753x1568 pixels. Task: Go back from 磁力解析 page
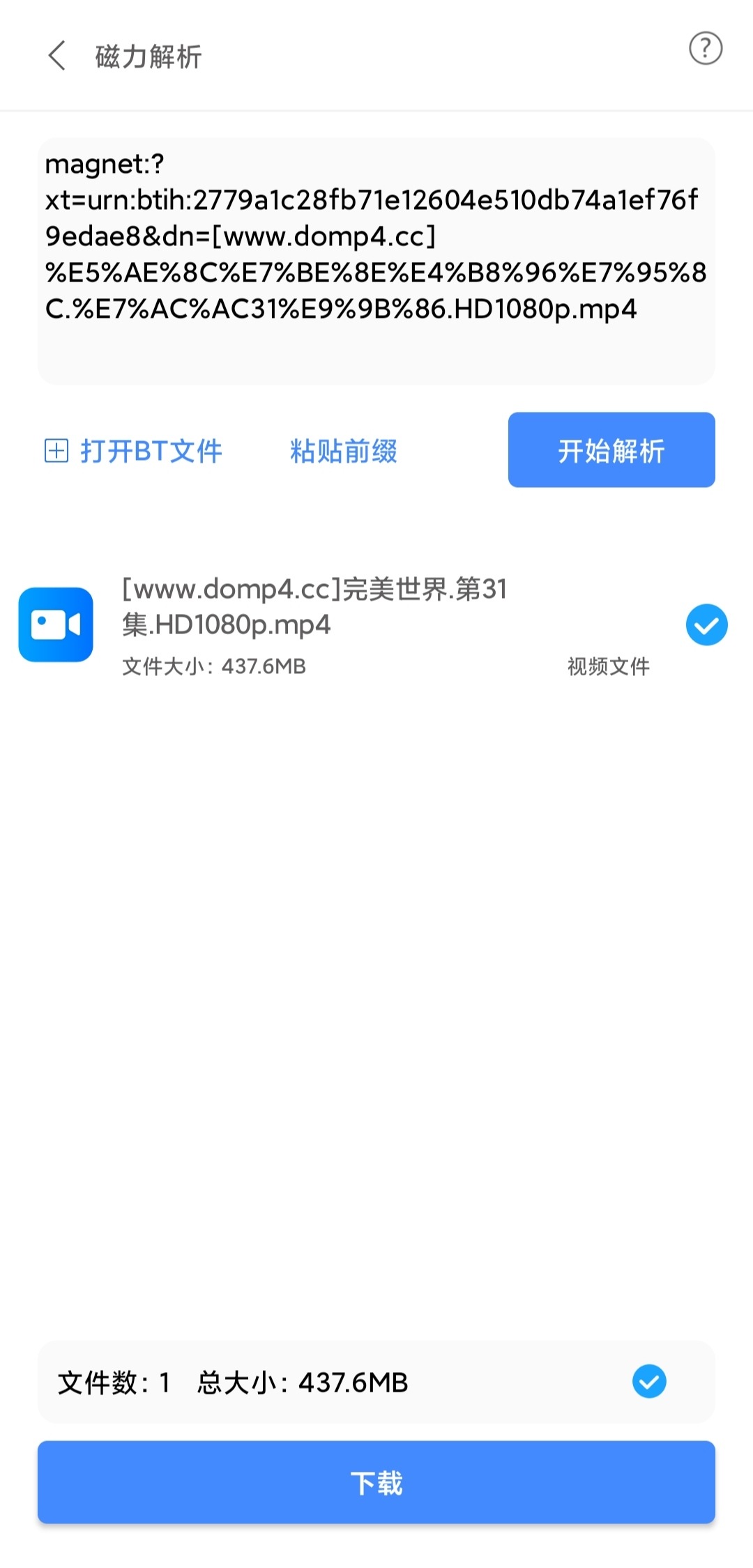point(57,56)
